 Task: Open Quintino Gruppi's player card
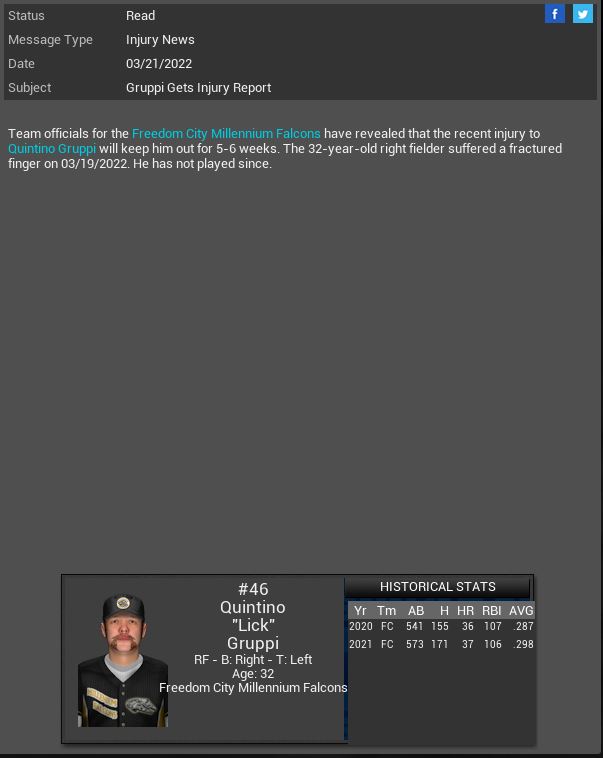click(x=123, y=661)
